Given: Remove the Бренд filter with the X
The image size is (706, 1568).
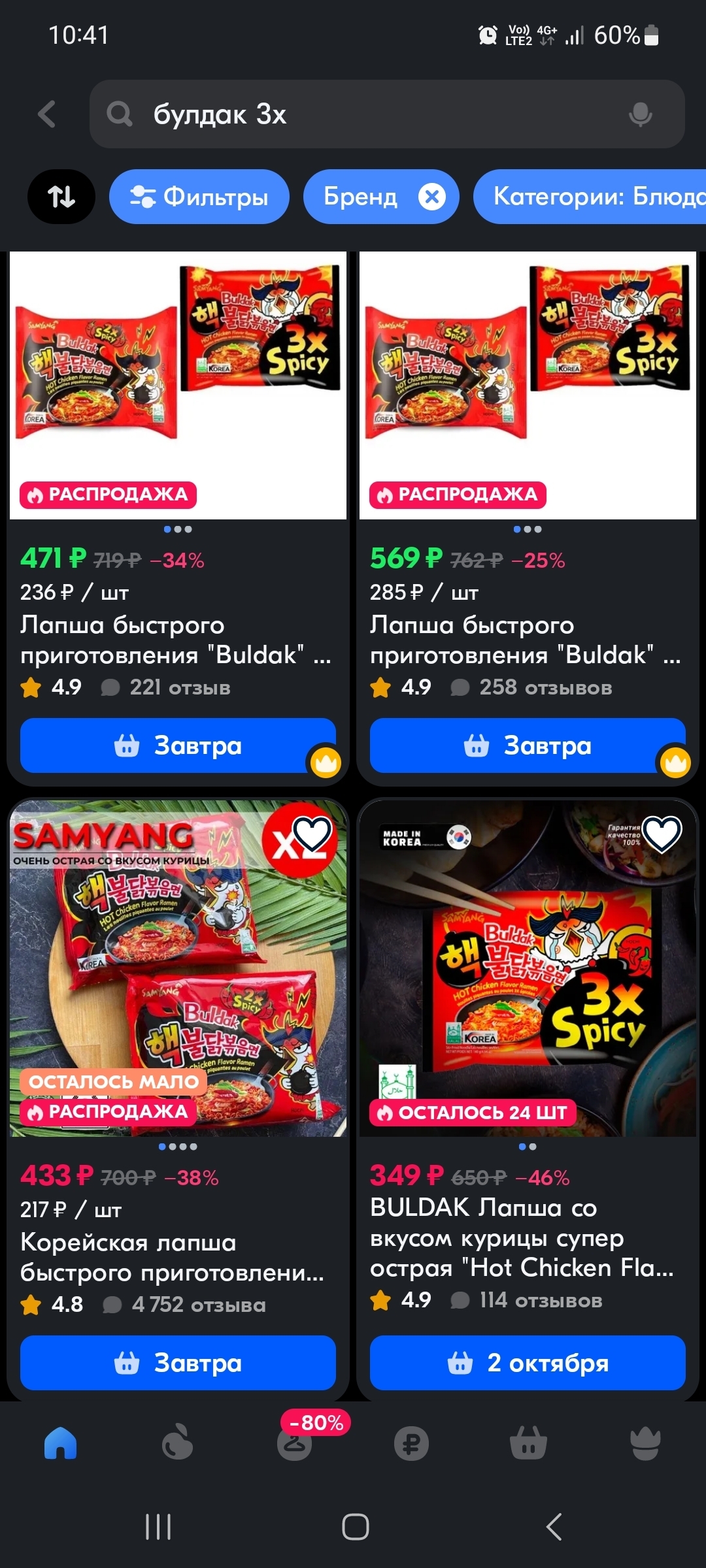Looking at the screenshot, I should click(432, 197).
